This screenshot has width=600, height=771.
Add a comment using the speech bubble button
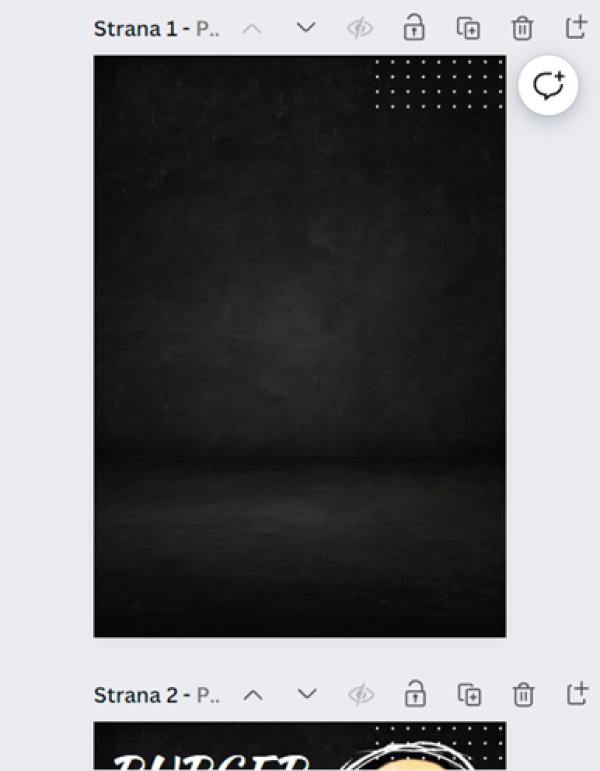tap(548, 86)
